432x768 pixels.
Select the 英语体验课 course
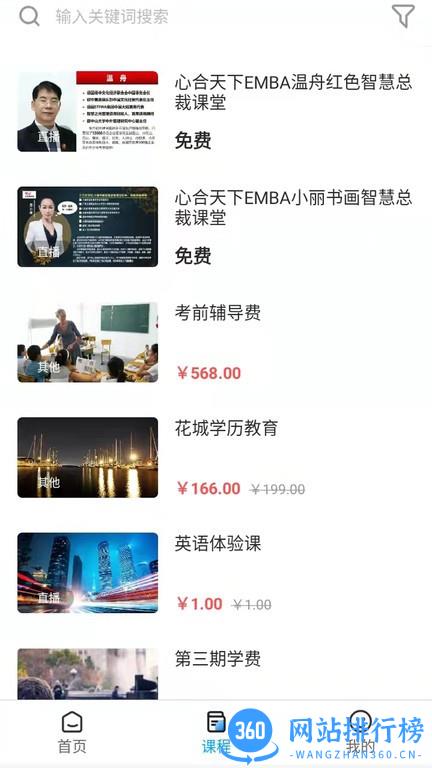coord(216,573)
